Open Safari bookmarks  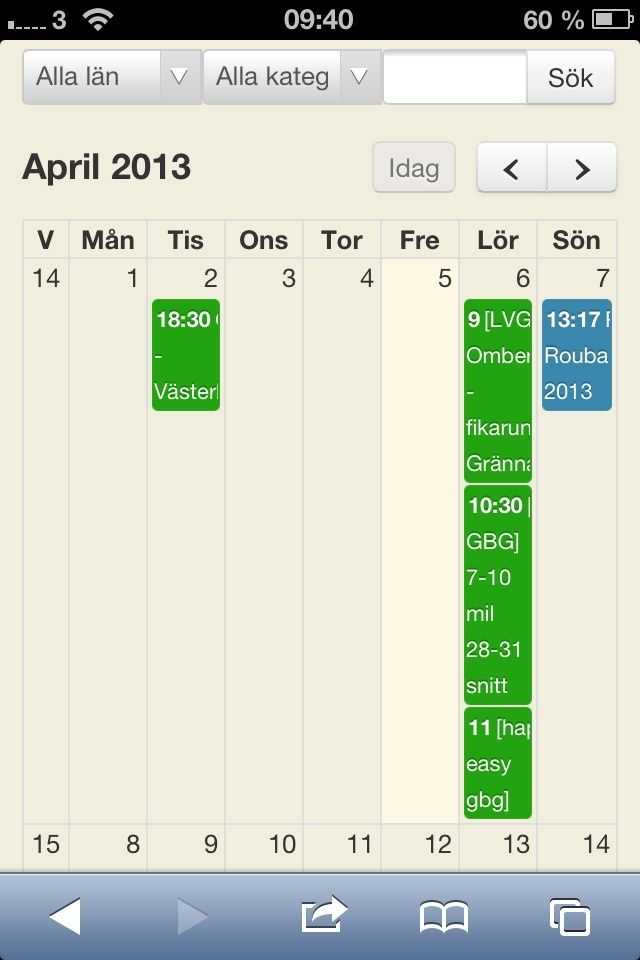[x=443, y=916]
